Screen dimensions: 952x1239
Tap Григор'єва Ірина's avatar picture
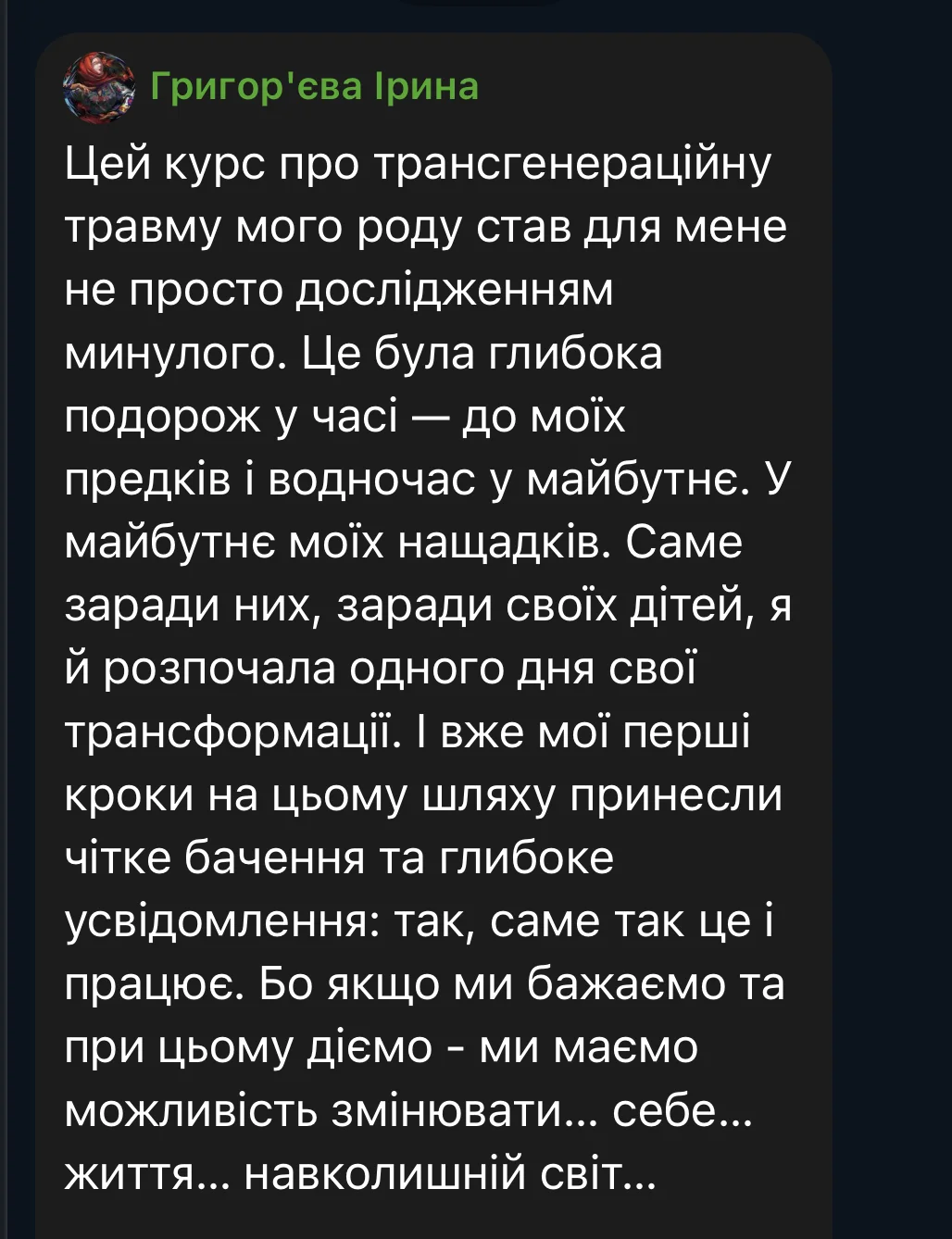pyautogui.click(x=98, y=88)
